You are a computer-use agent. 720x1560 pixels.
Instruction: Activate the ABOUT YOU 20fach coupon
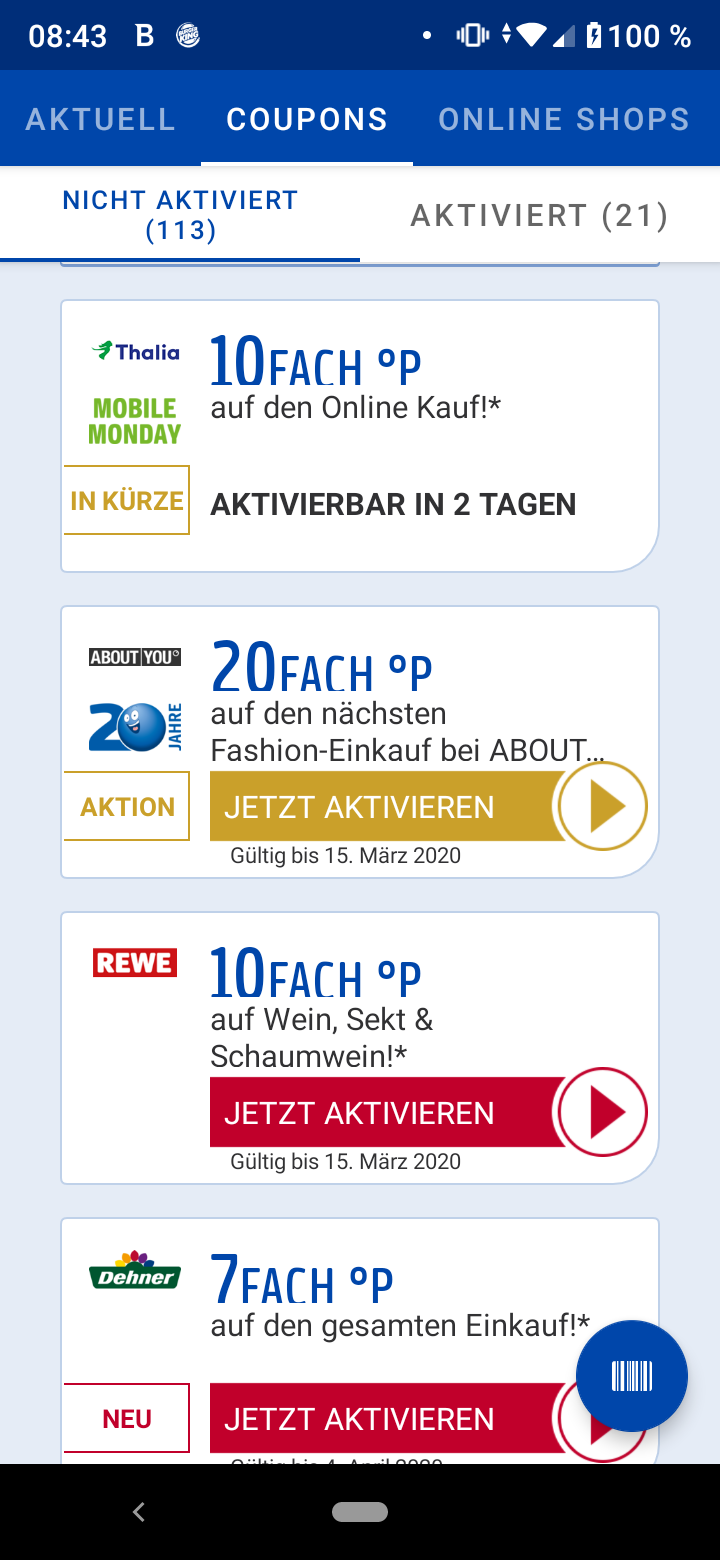click(x=429, y=806)
